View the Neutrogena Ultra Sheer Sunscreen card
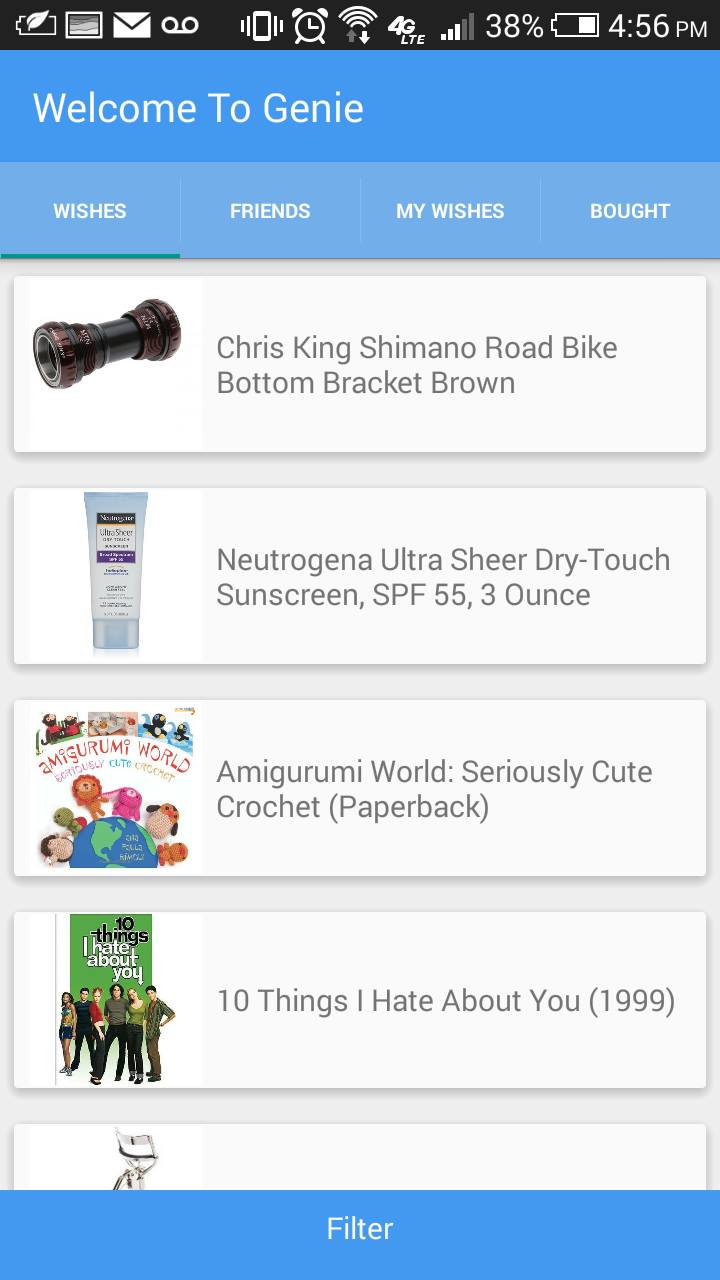This screenshot has width=720, height=1280. (360, 576)
